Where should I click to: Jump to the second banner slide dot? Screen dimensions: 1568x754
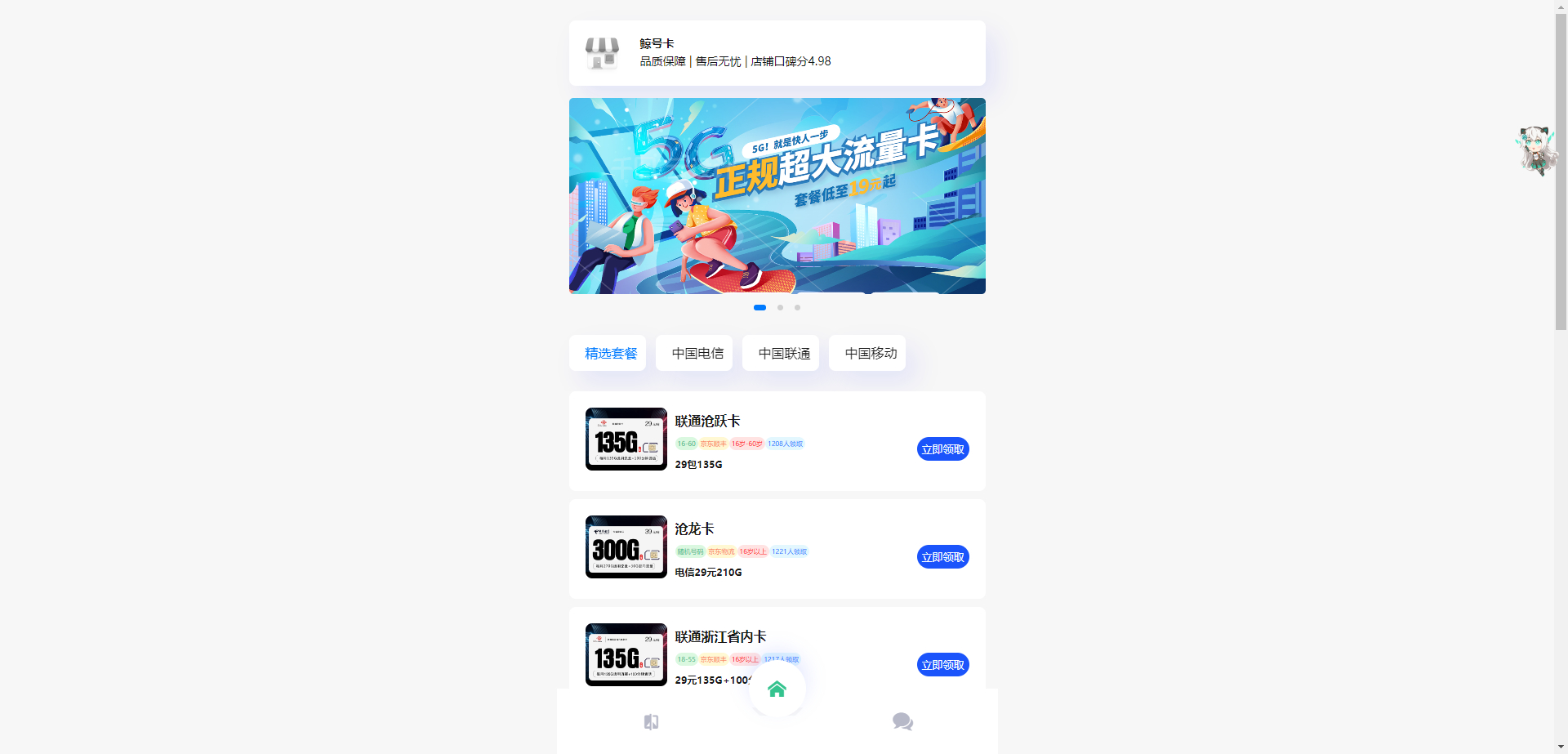[780, 308]
